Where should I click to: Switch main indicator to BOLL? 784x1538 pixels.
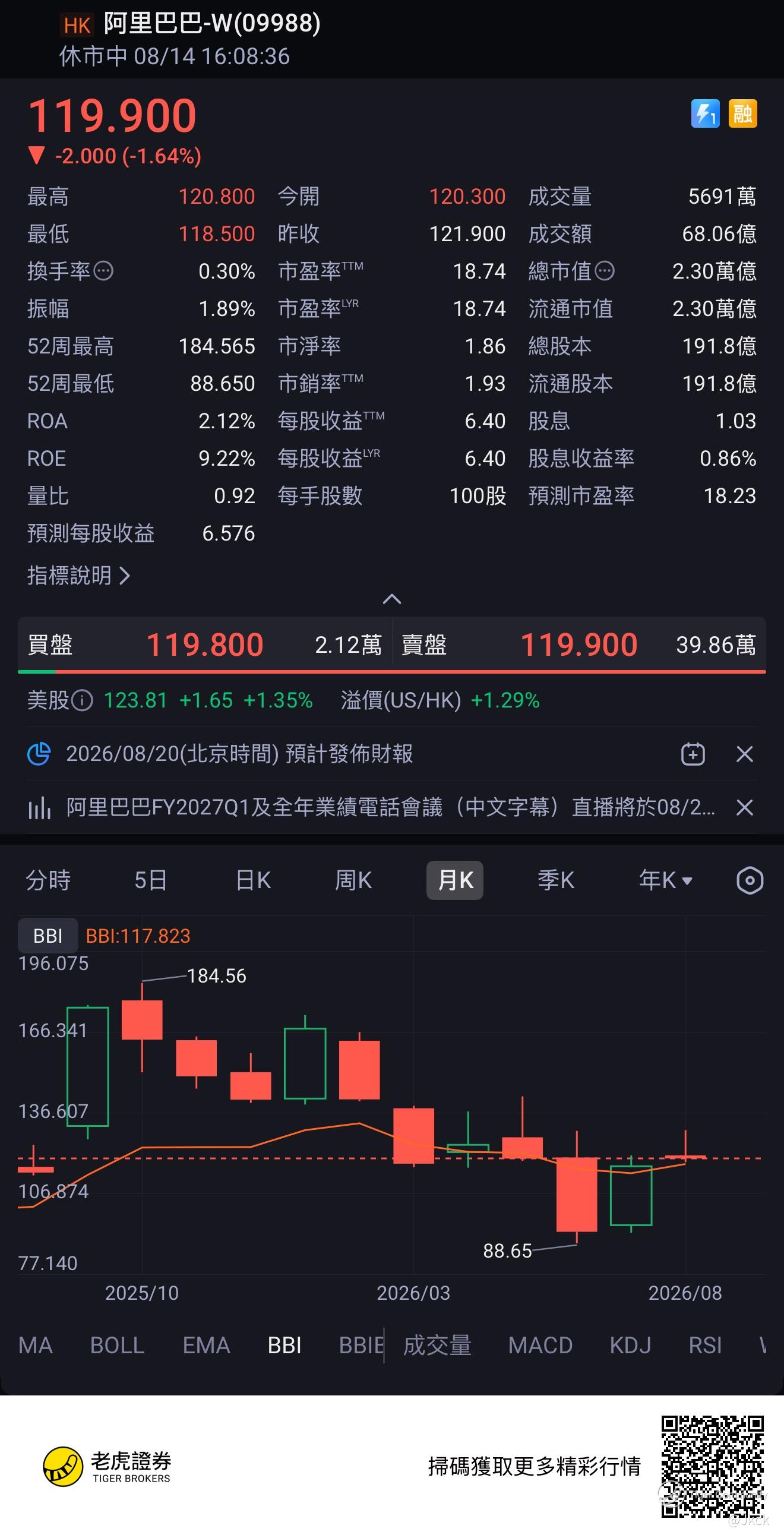click(x=118, y=1346)
